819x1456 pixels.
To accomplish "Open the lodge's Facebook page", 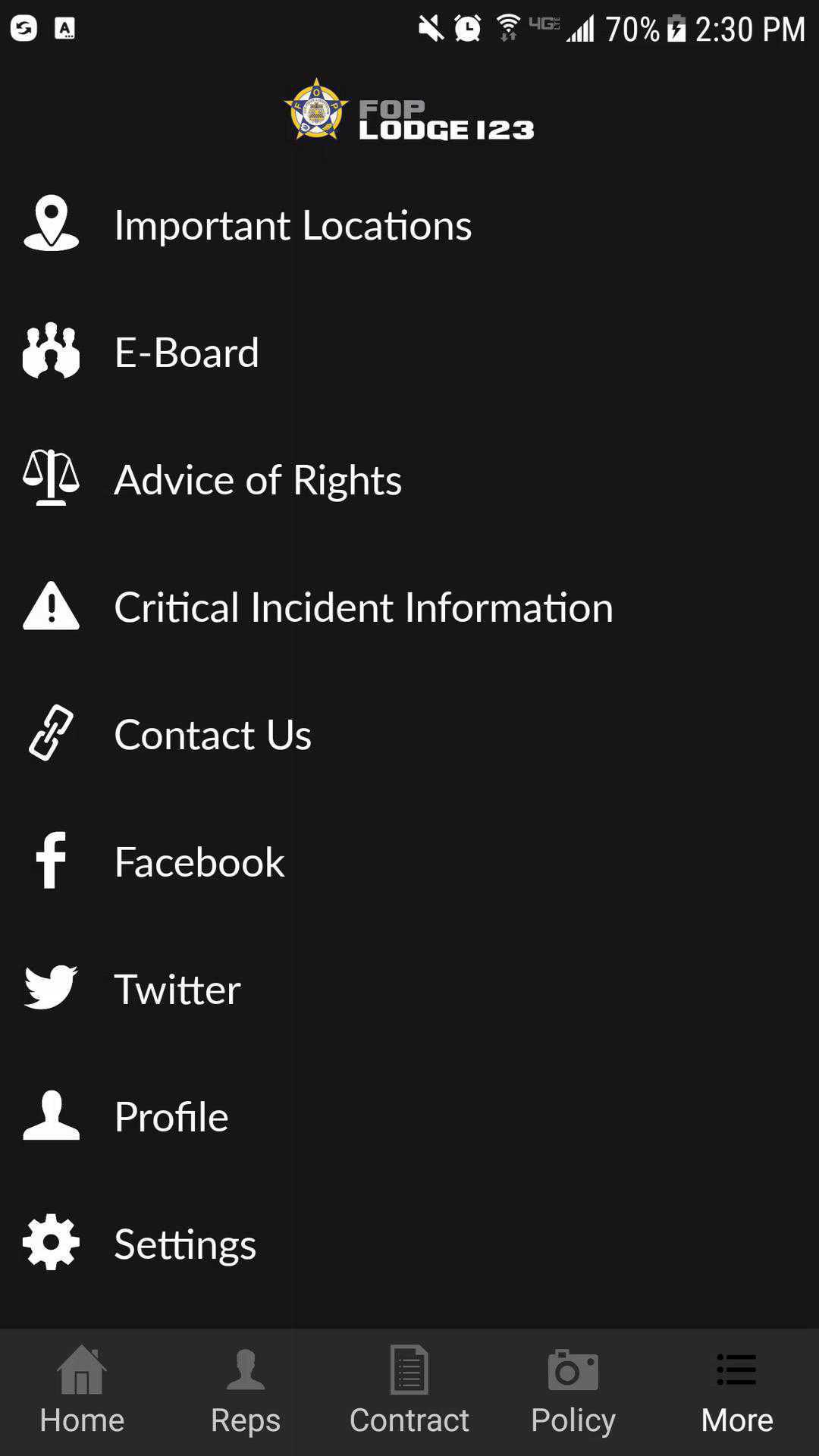I will pyautogui.click(x=199, y=862).
